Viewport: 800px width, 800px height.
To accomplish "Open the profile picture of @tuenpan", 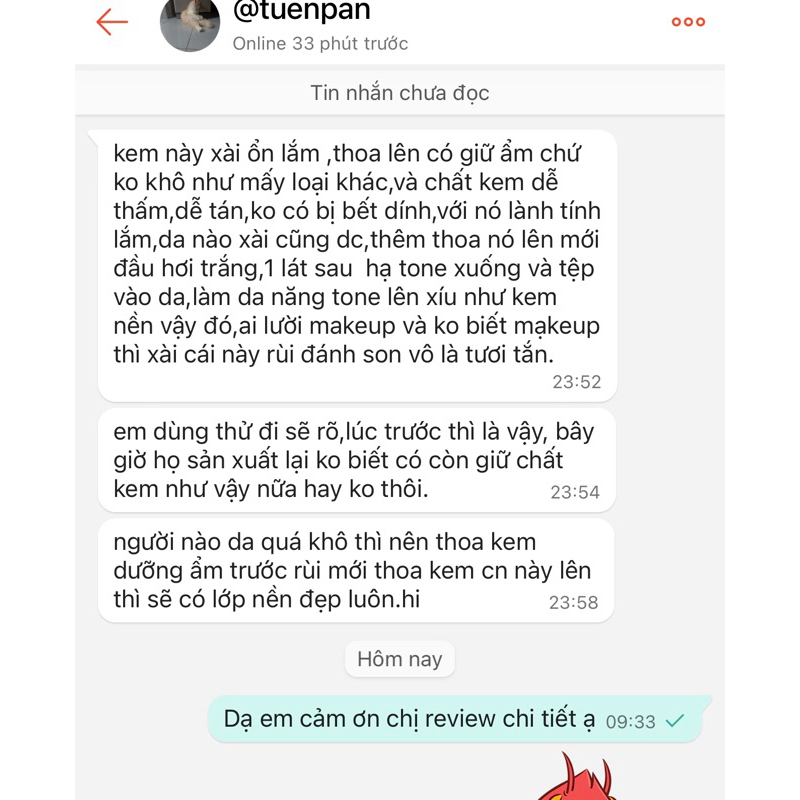I will pos(190,22).
